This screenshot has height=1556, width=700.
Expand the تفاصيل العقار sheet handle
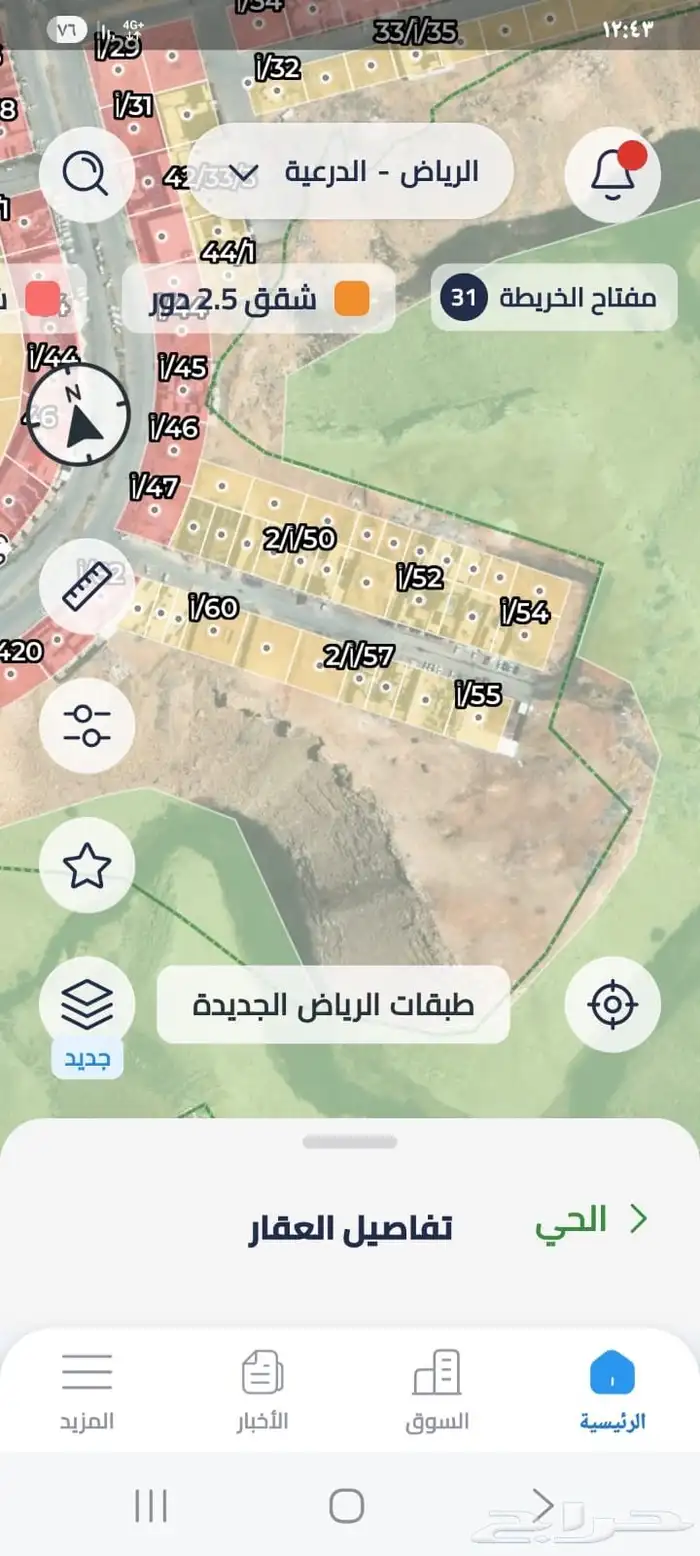[350, 1142]
